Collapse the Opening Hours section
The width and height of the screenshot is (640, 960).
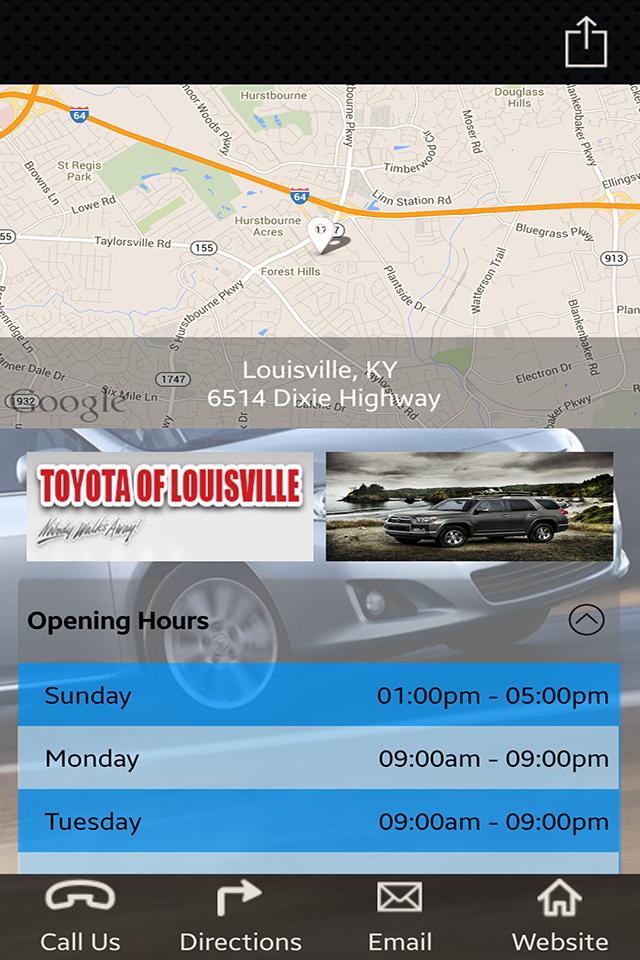click(x=586, y=621)
